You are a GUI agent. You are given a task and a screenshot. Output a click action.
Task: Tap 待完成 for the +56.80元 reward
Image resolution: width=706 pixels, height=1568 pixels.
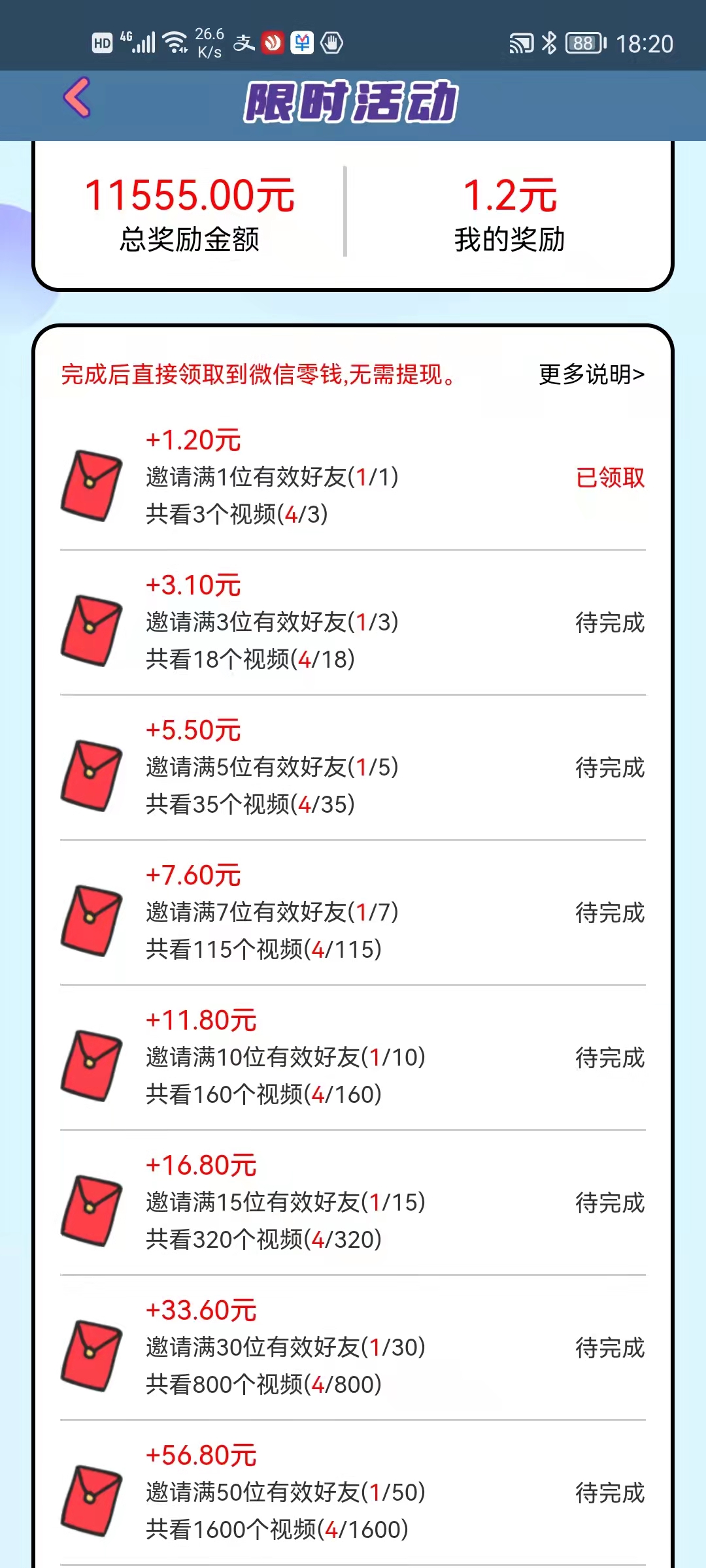pyautogui.click(x=610, y=1493)
